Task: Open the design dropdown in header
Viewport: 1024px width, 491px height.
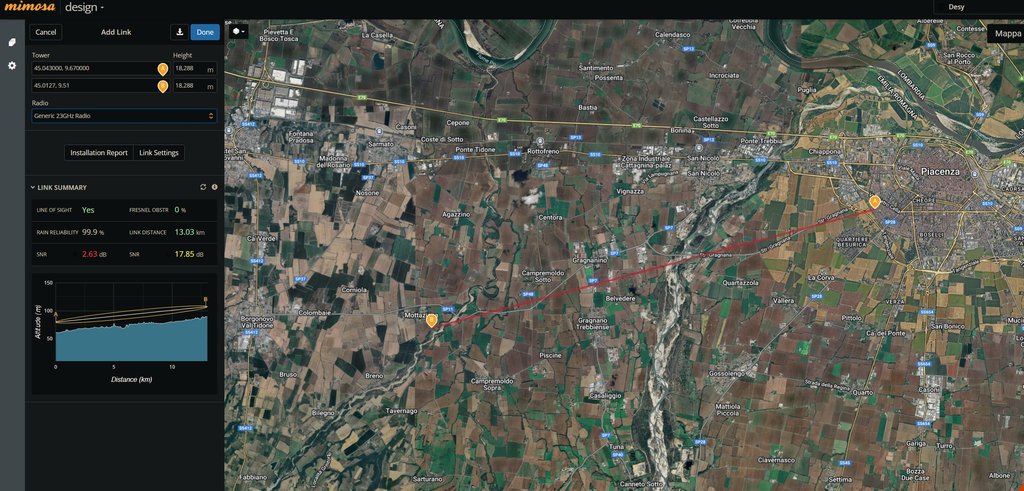Action: pos(85,7)
